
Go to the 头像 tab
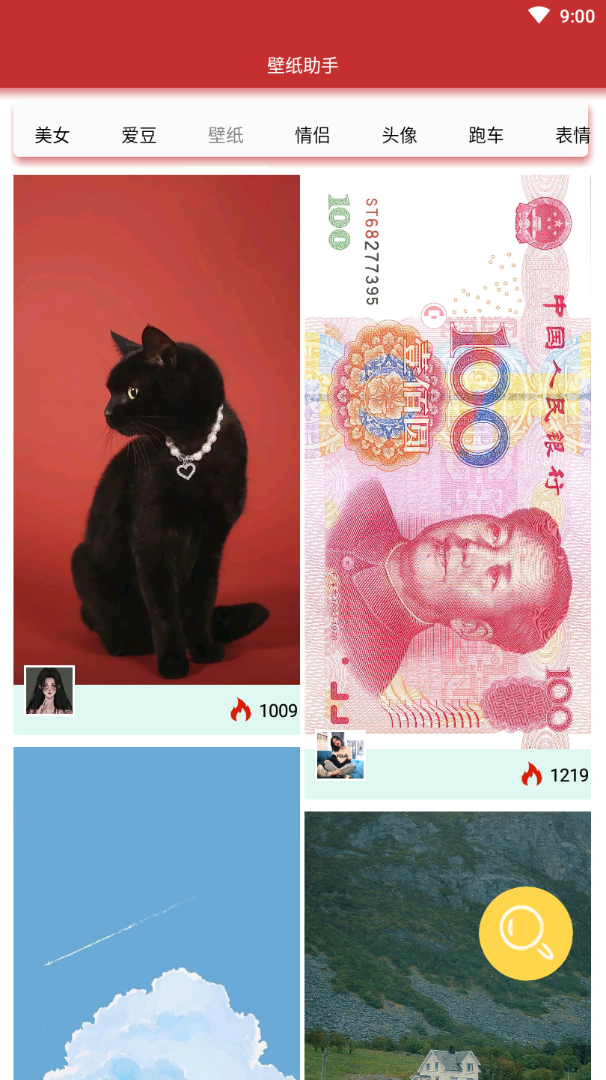pyautogui.click(x=399, y=135)
